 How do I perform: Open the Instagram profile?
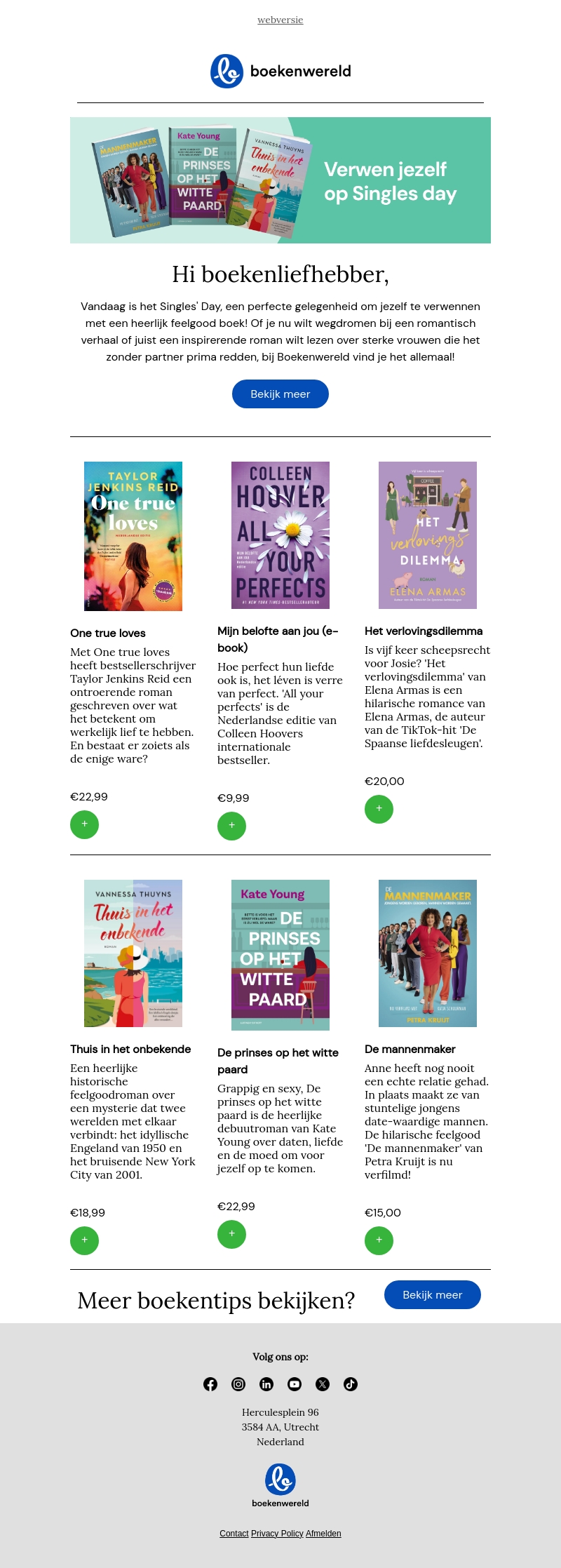click(238, 1383)
